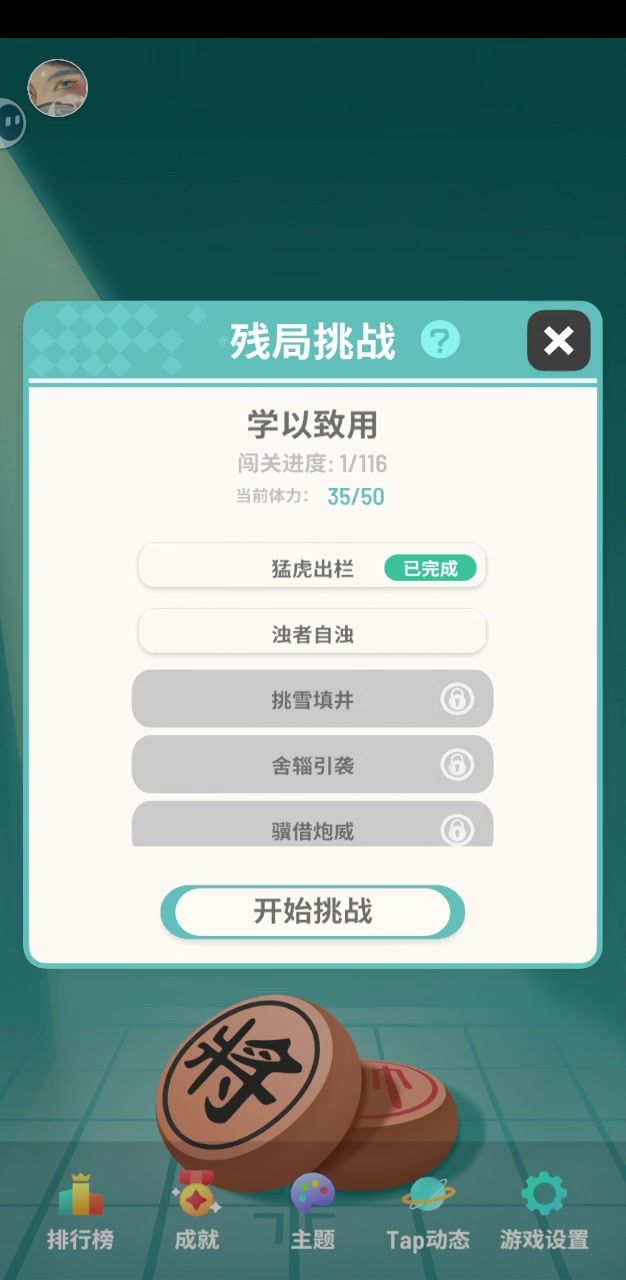Select the 浊者自浊 level
Screen dimensions: 626x1280
pos(312,634)
